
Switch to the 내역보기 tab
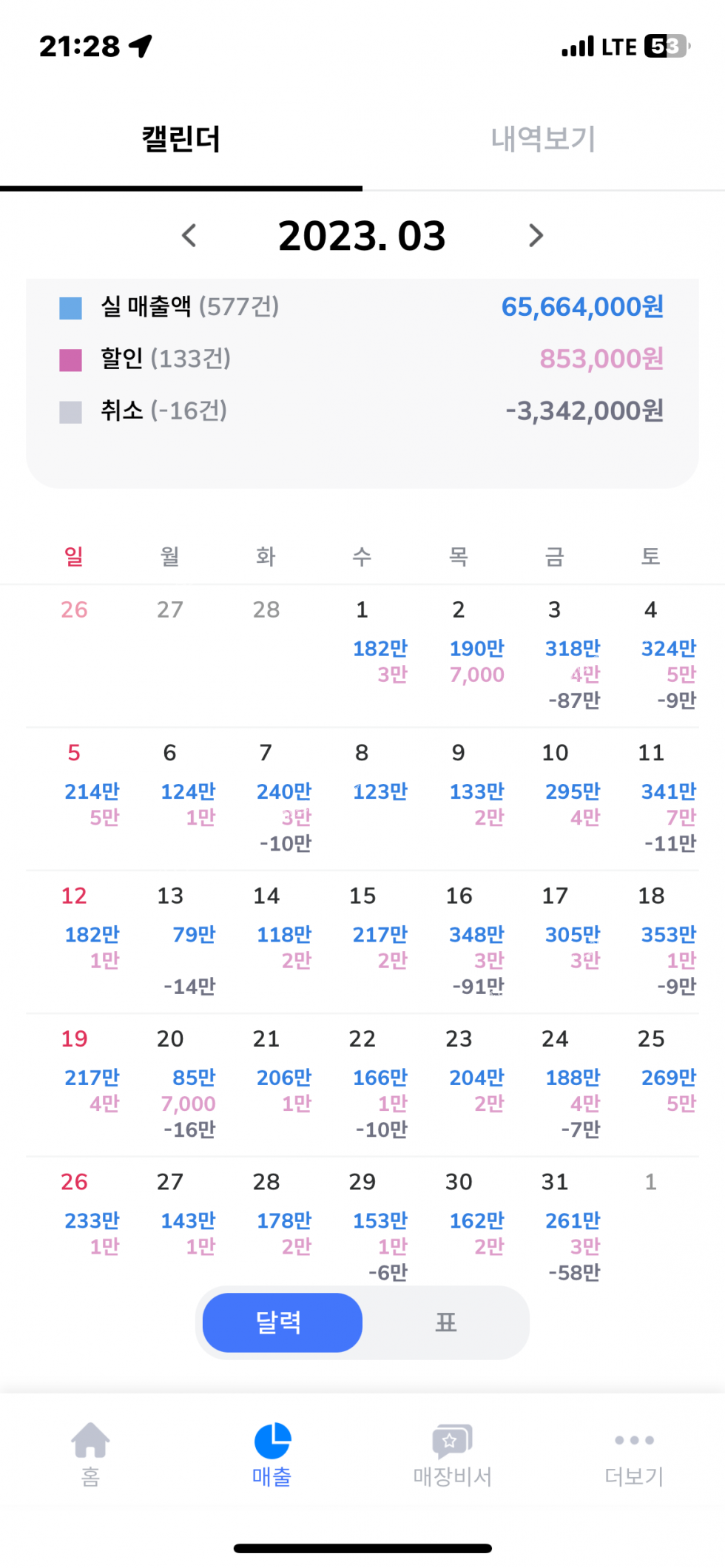coord(543,139)
